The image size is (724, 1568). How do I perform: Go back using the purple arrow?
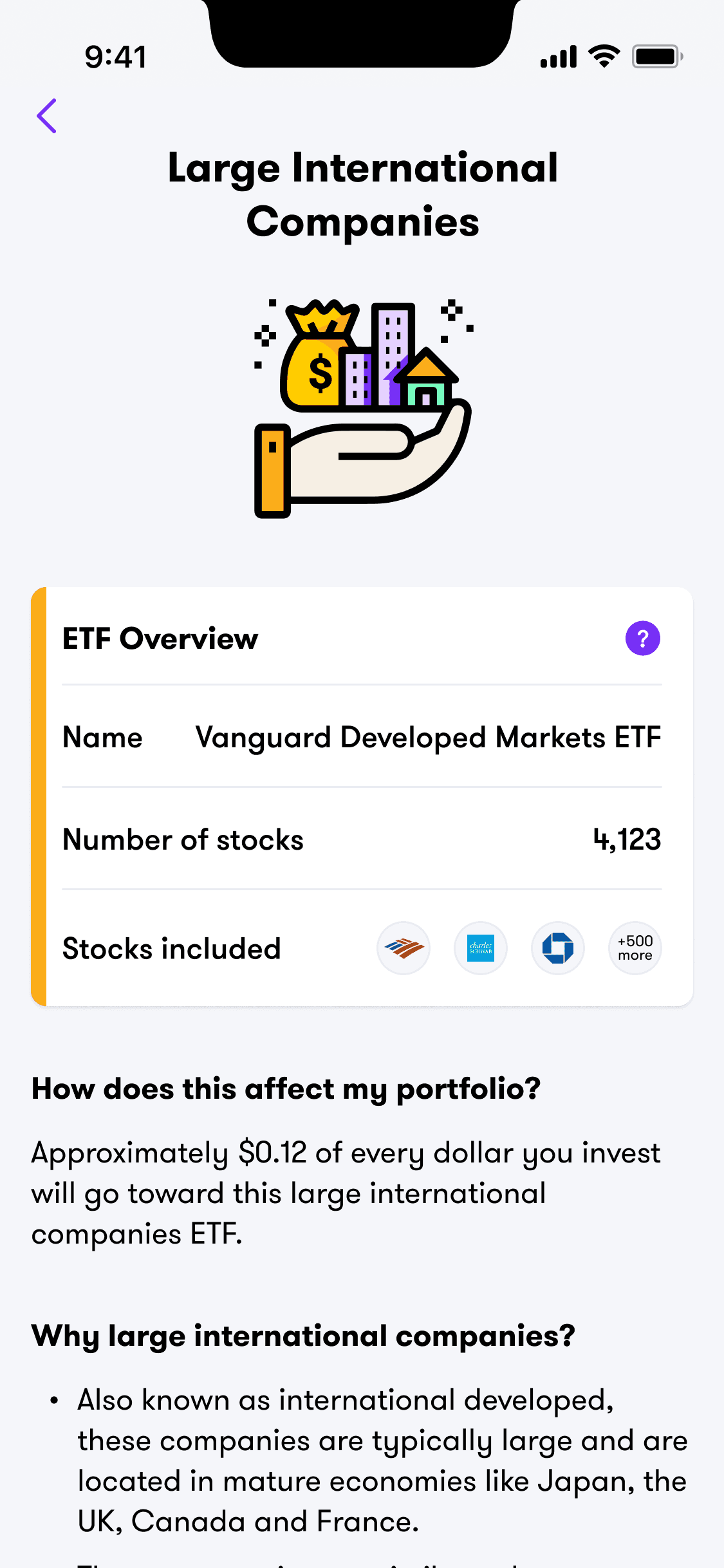coord(47,117)
